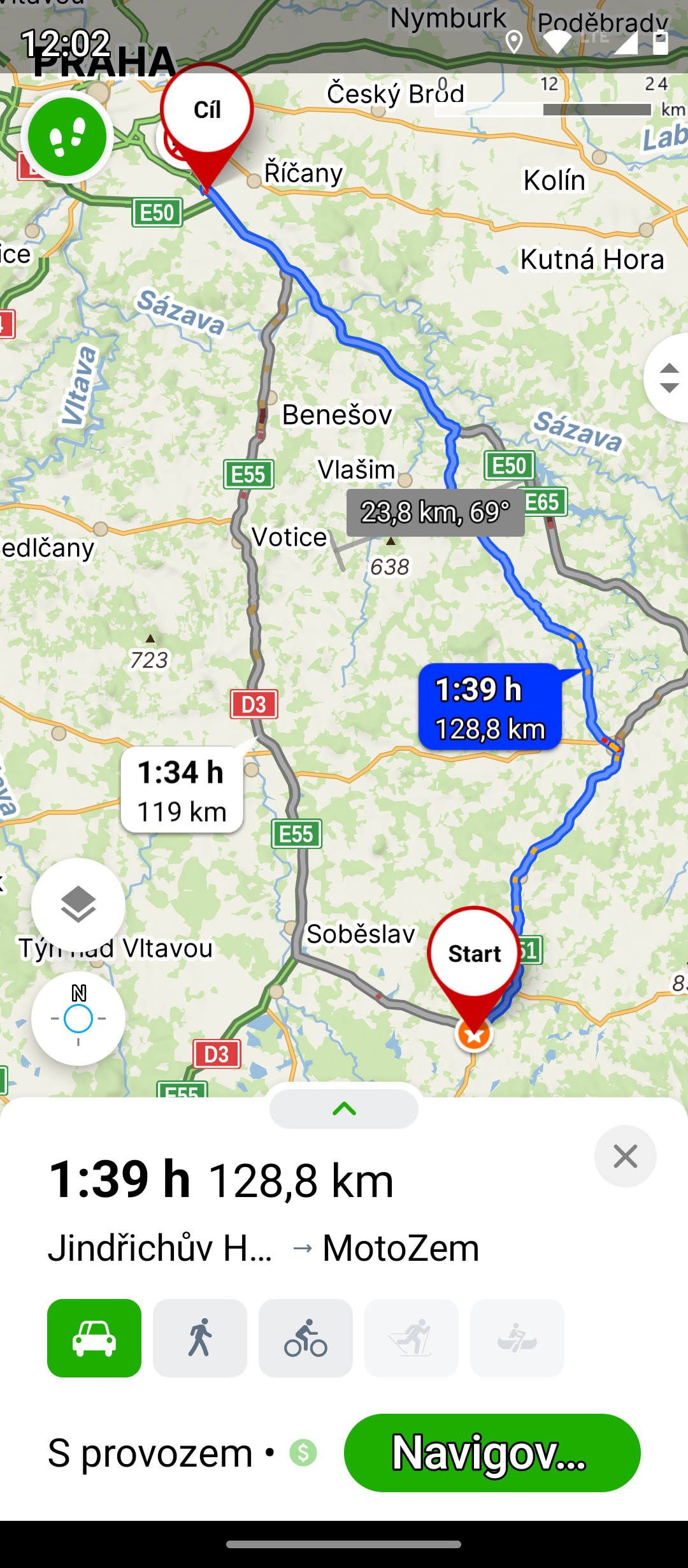Select the car route mode
688x1568 pixels.
(94, 1338)
